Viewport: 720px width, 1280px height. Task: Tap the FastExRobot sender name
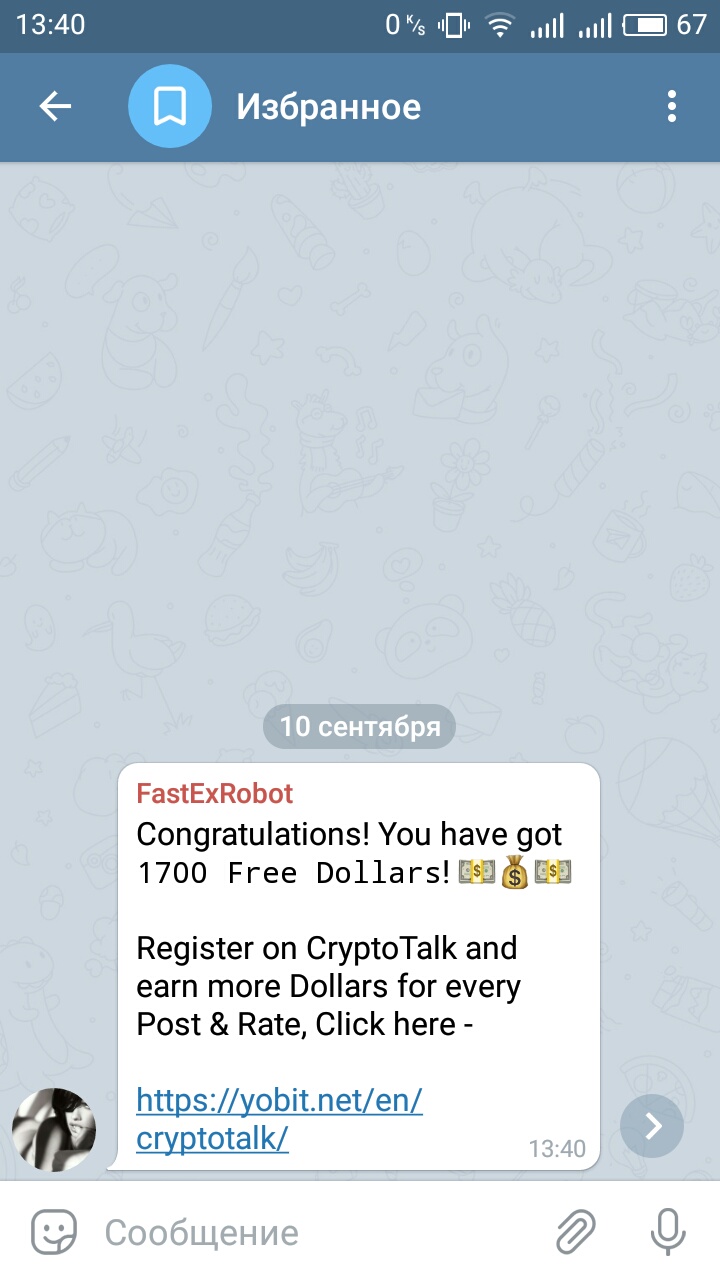(x=214, y=794)
